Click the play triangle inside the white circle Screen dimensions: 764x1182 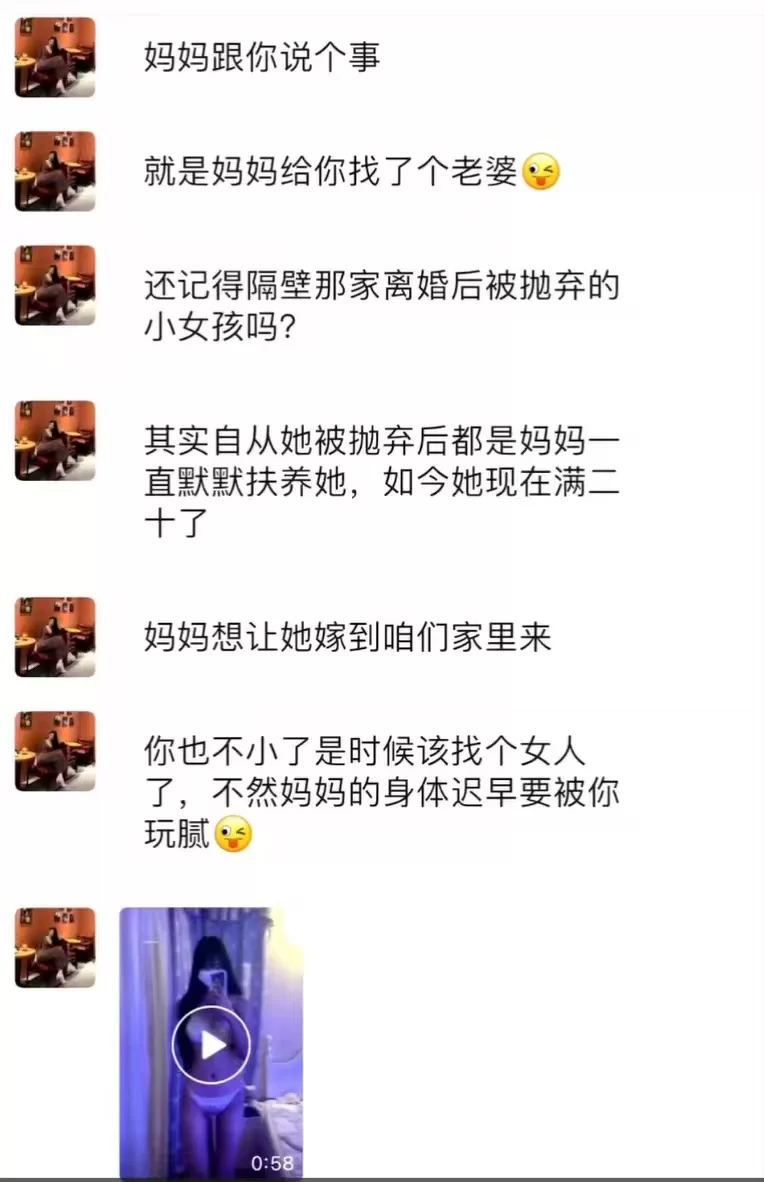[212, 1043]
